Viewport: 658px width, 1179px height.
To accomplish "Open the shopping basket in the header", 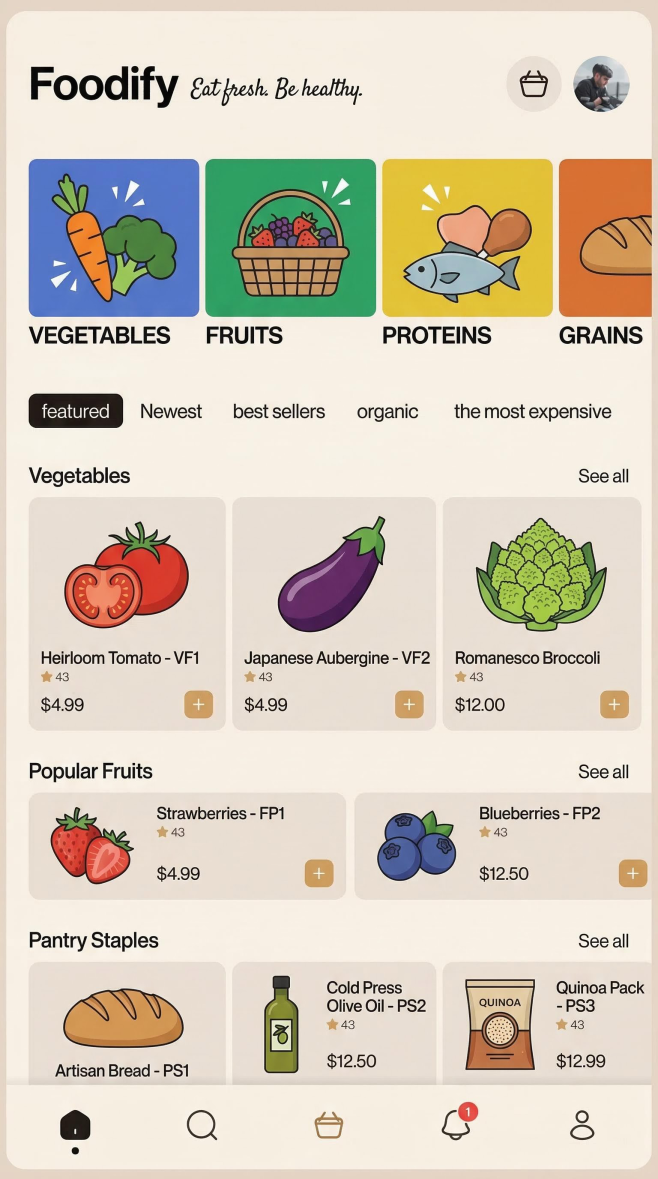I will coord(534,84).
